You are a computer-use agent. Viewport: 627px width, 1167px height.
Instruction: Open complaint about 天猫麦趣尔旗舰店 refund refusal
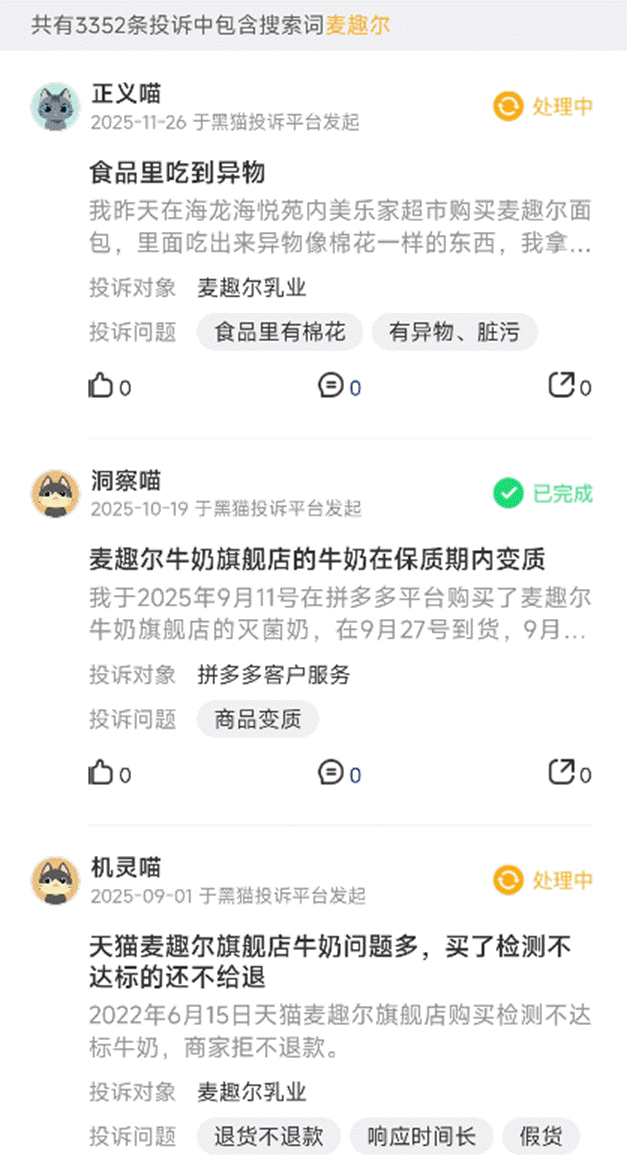(x=330, y=960)
